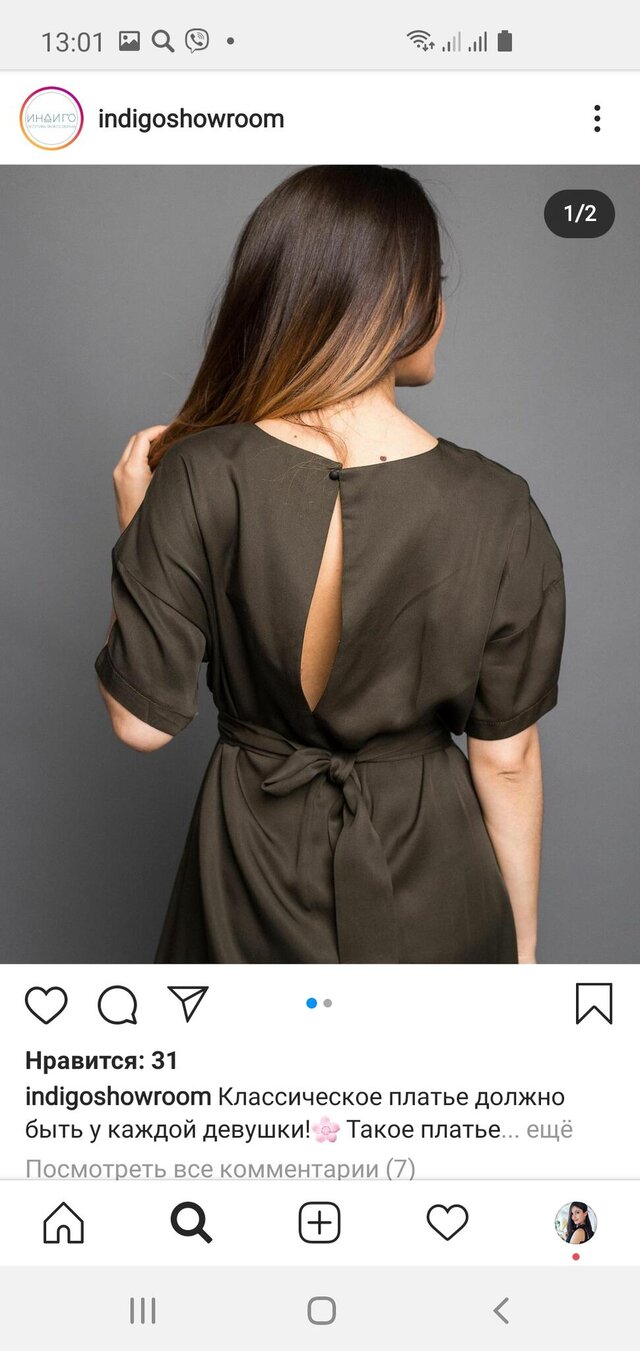Screen dimensions: 640x1351
Task: Bookmark the dress post
Action: point(594,1003)
